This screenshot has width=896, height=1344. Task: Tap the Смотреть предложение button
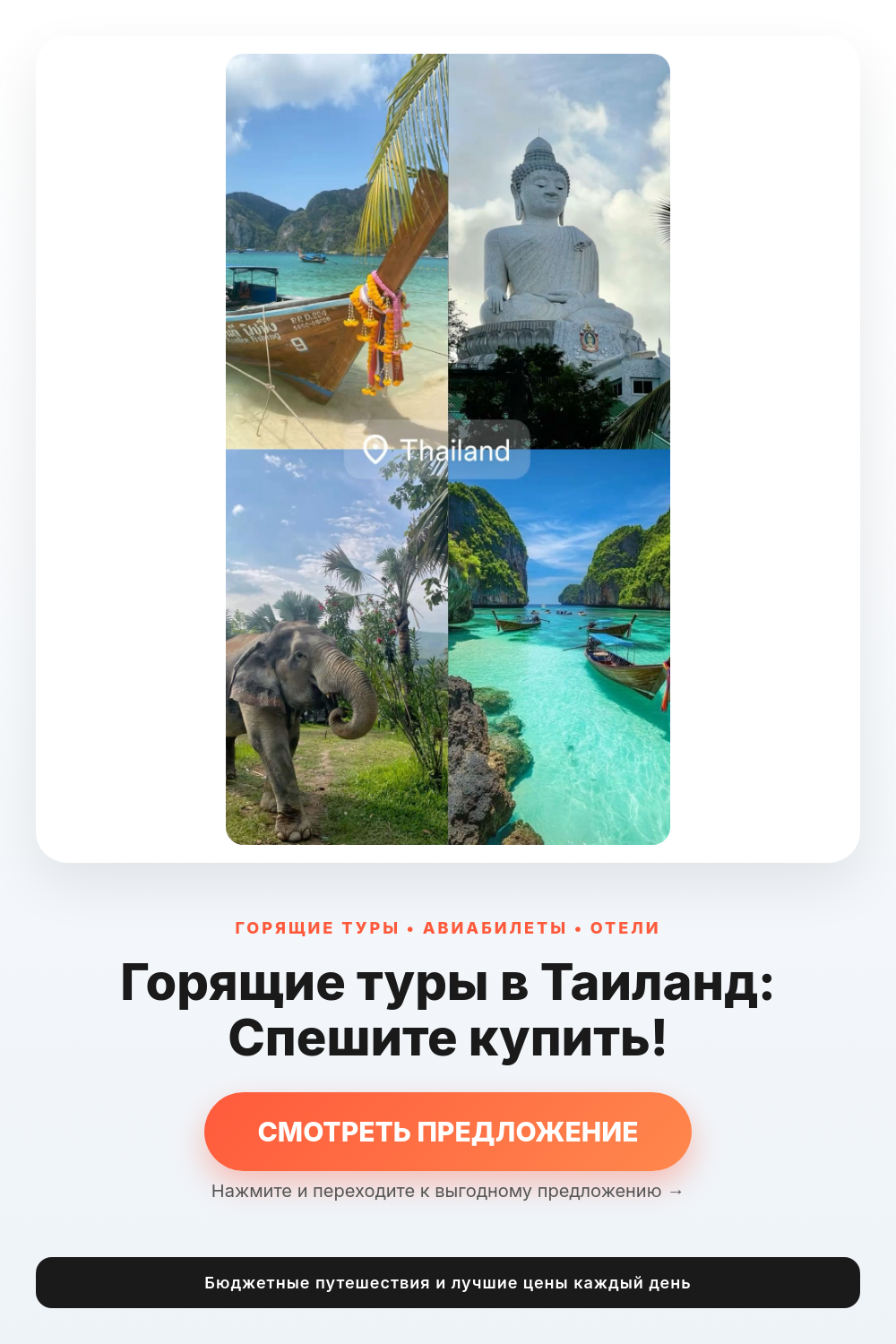[448, 1132]
